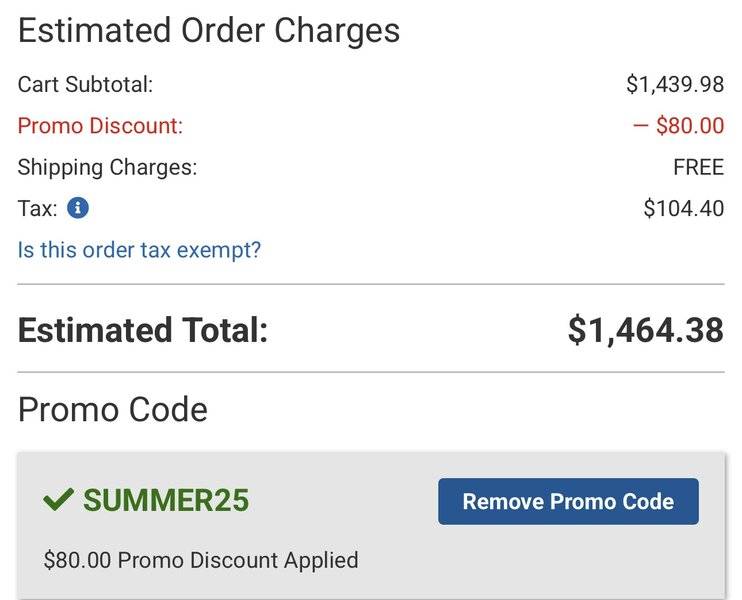This screenshot has width=742, height=600.
Task: Tap the Tax info icon
Action: (x=78, y=208)
